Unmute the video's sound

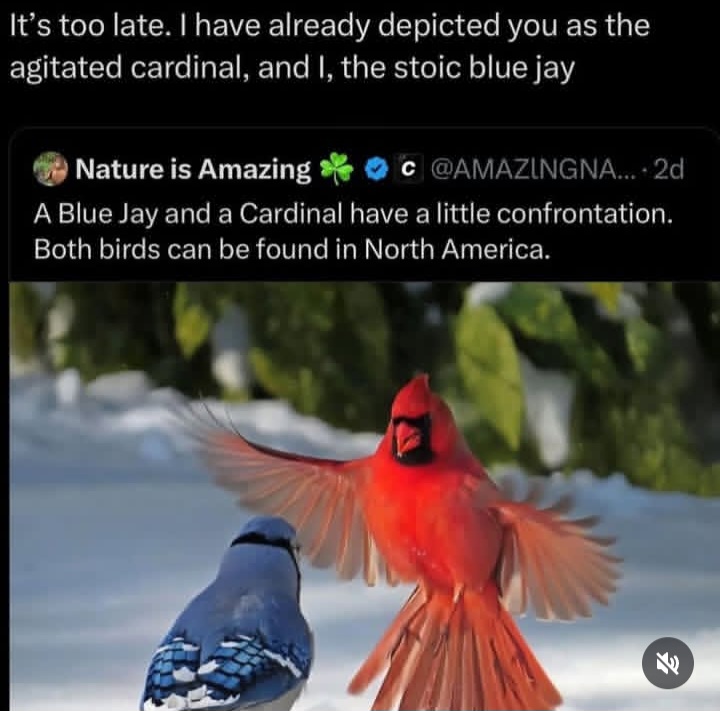pyautogui.click(x=667, y=662)
